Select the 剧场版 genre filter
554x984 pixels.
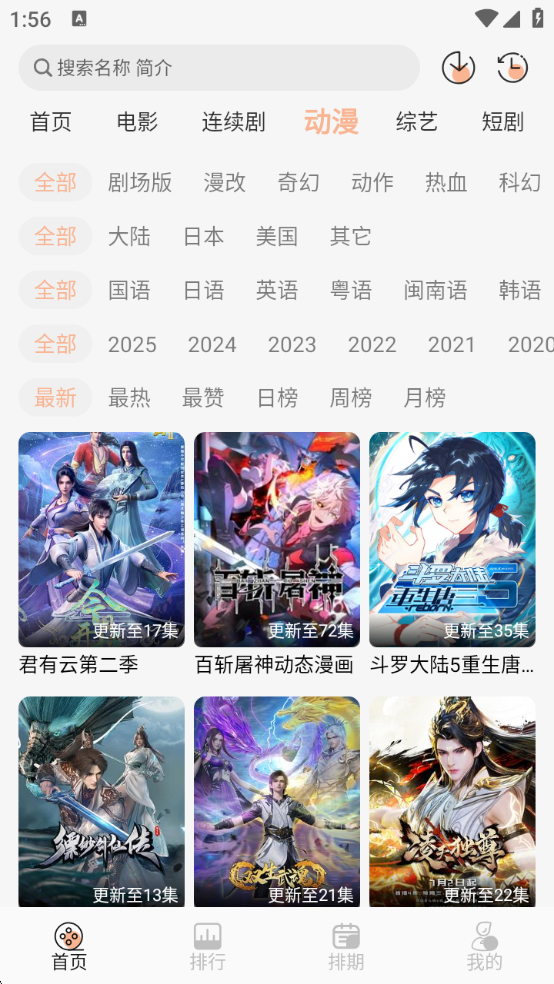coord(140,183)
